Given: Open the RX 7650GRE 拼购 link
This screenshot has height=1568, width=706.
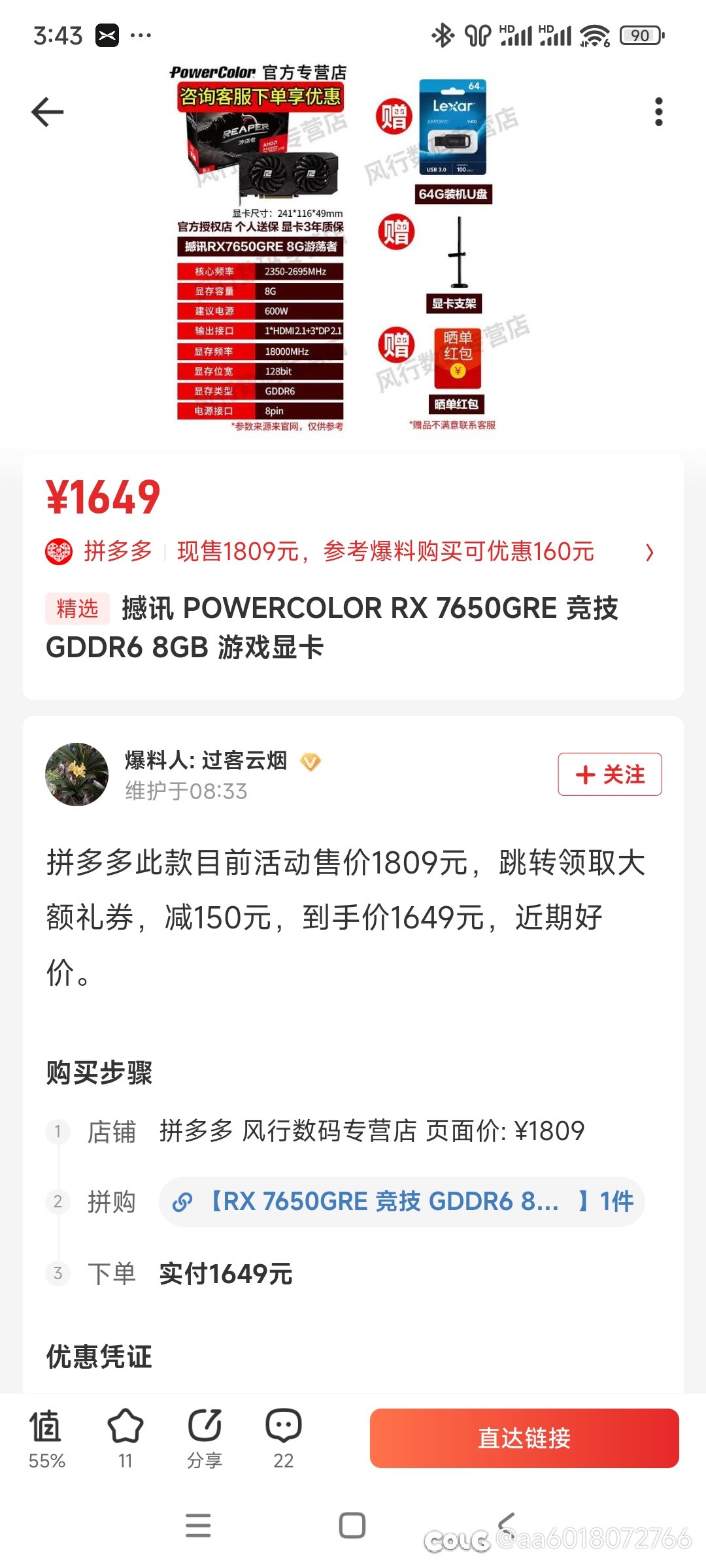Looking at the screenshot, I should point(402,1201).
